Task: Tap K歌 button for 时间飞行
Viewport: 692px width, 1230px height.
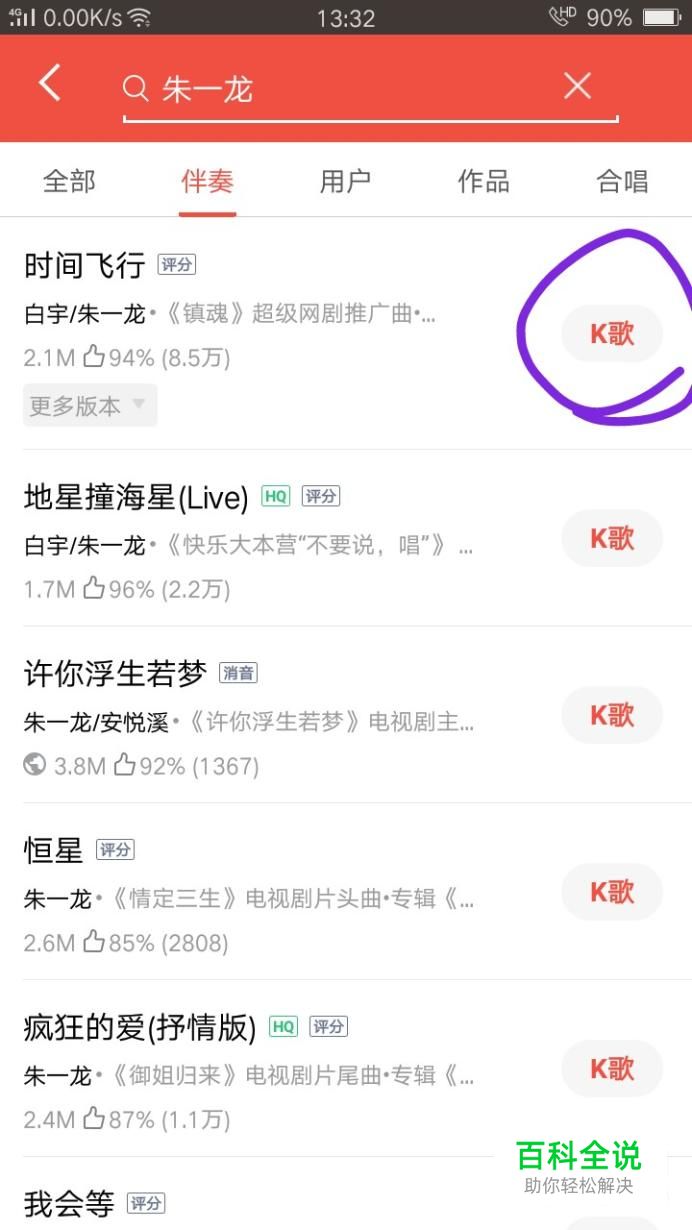Action: [x=612, y=333]
